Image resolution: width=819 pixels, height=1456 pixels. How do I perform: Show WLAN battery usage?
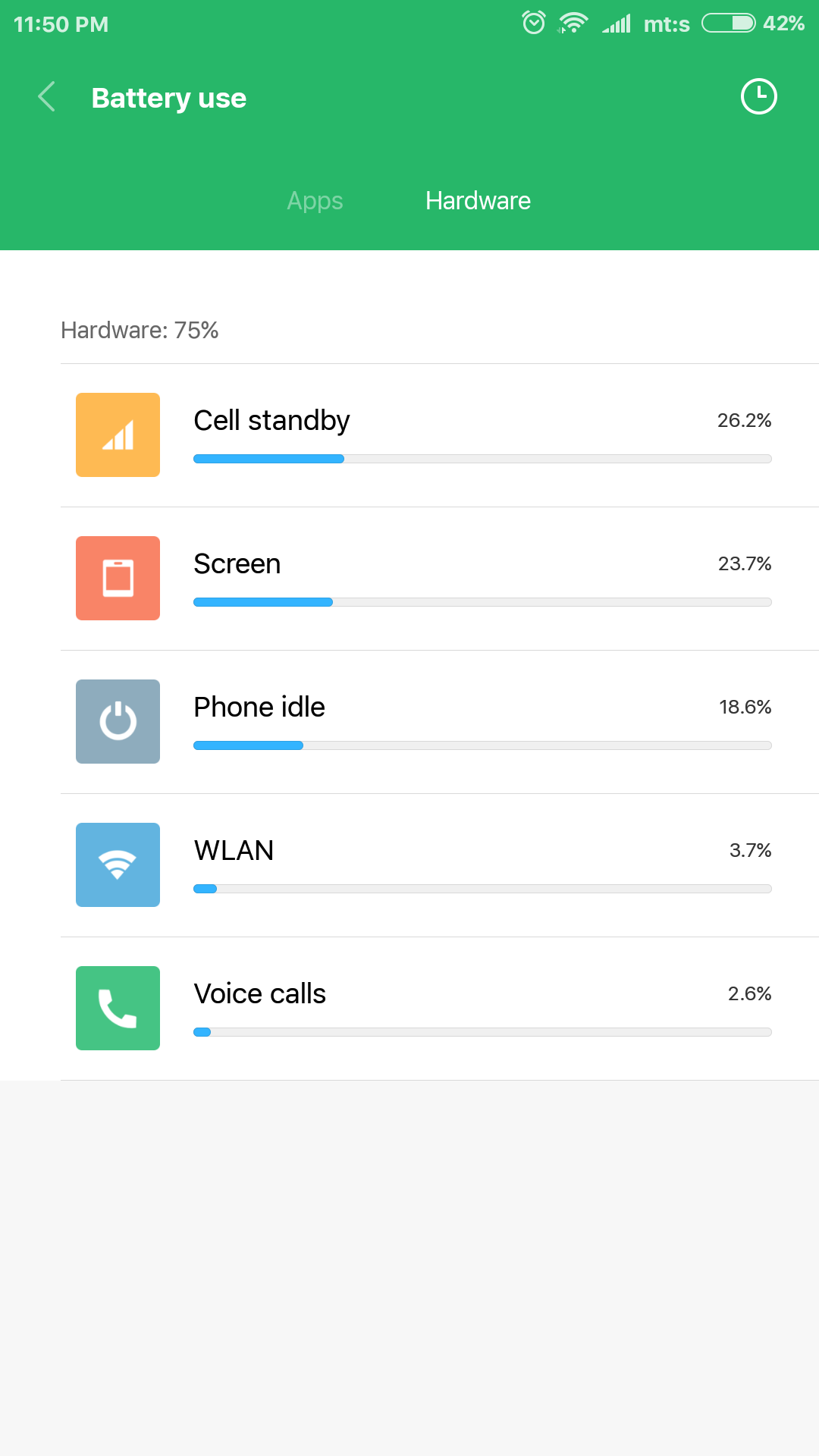pyautogui.click(x=440, y=865)
